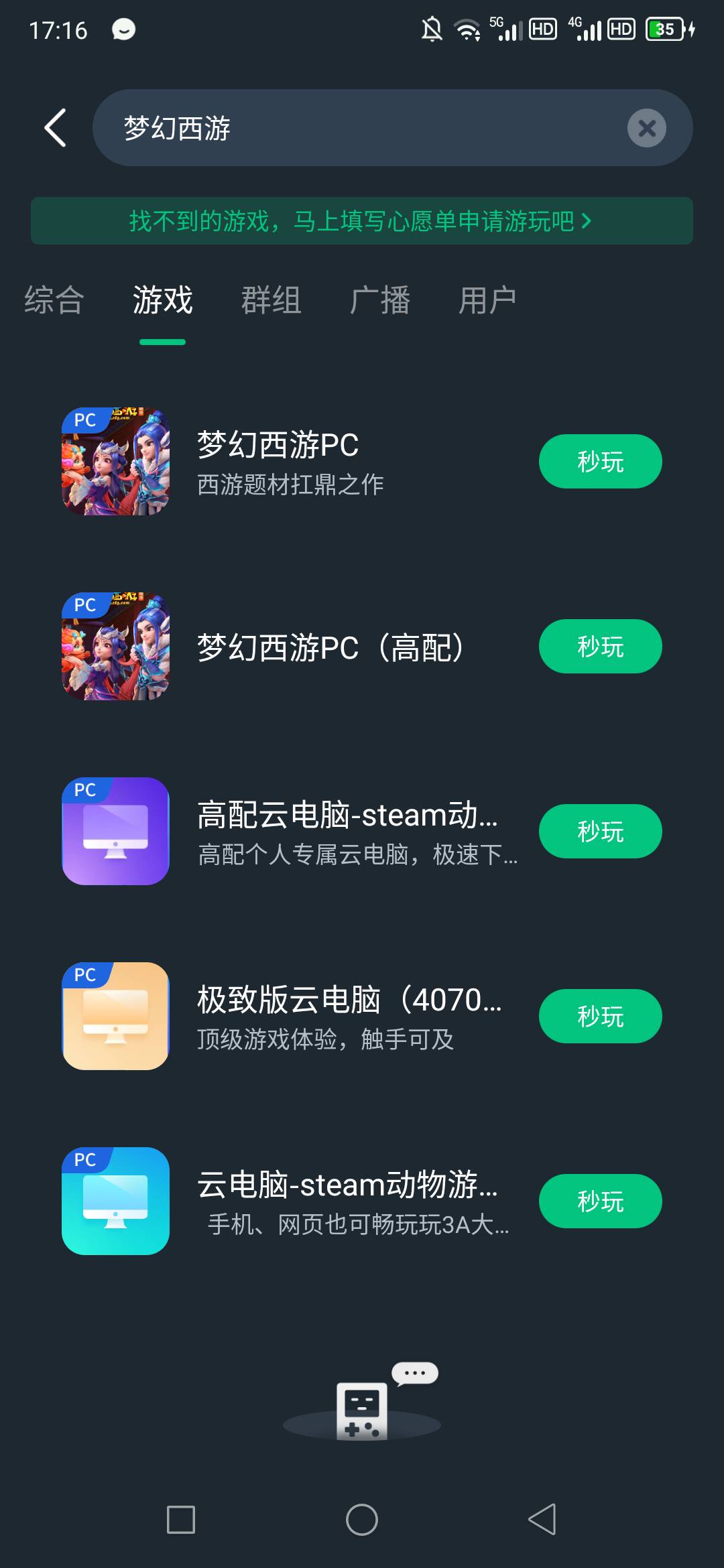Open the recent apps square button
Screen dimensions: 724x1568
pos(181,1519)
